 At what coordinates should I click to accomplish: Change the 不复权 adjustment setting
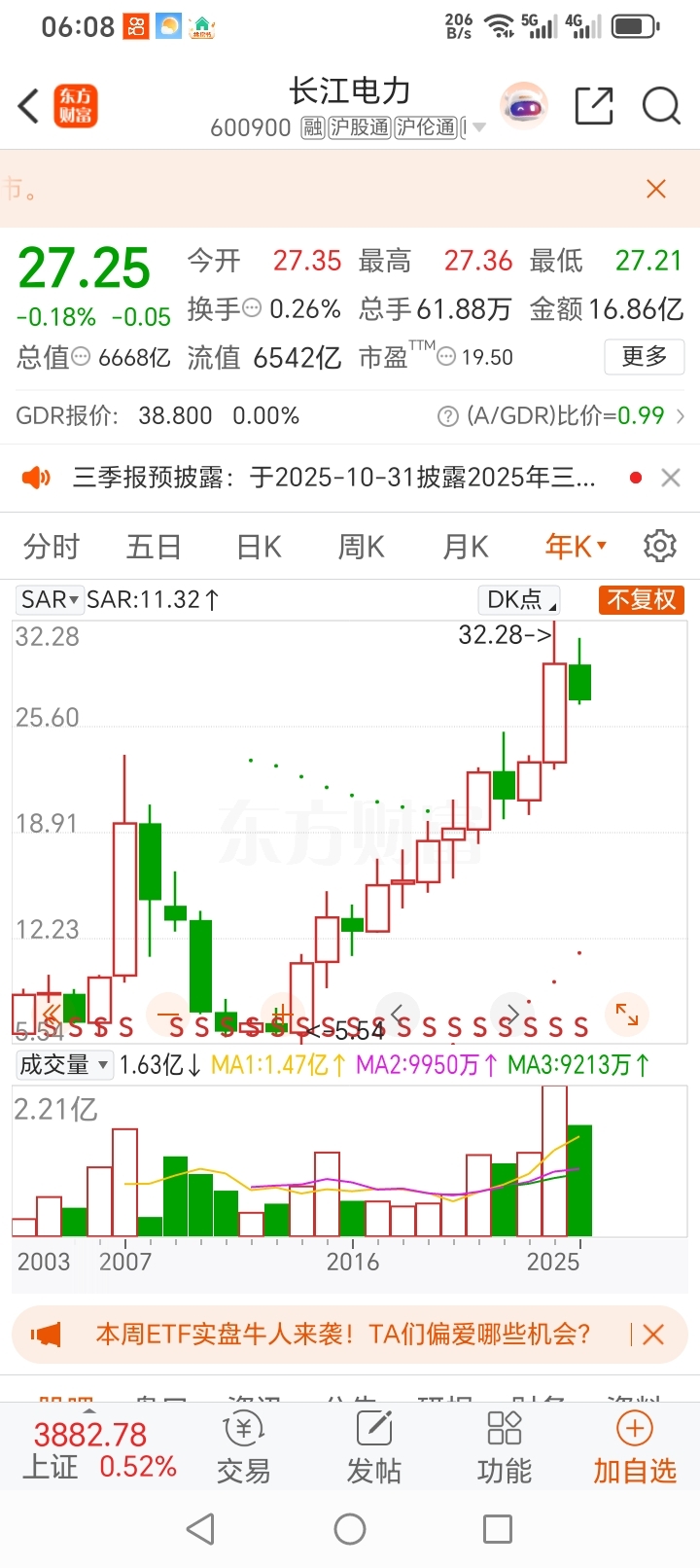(x=641, y=599)
